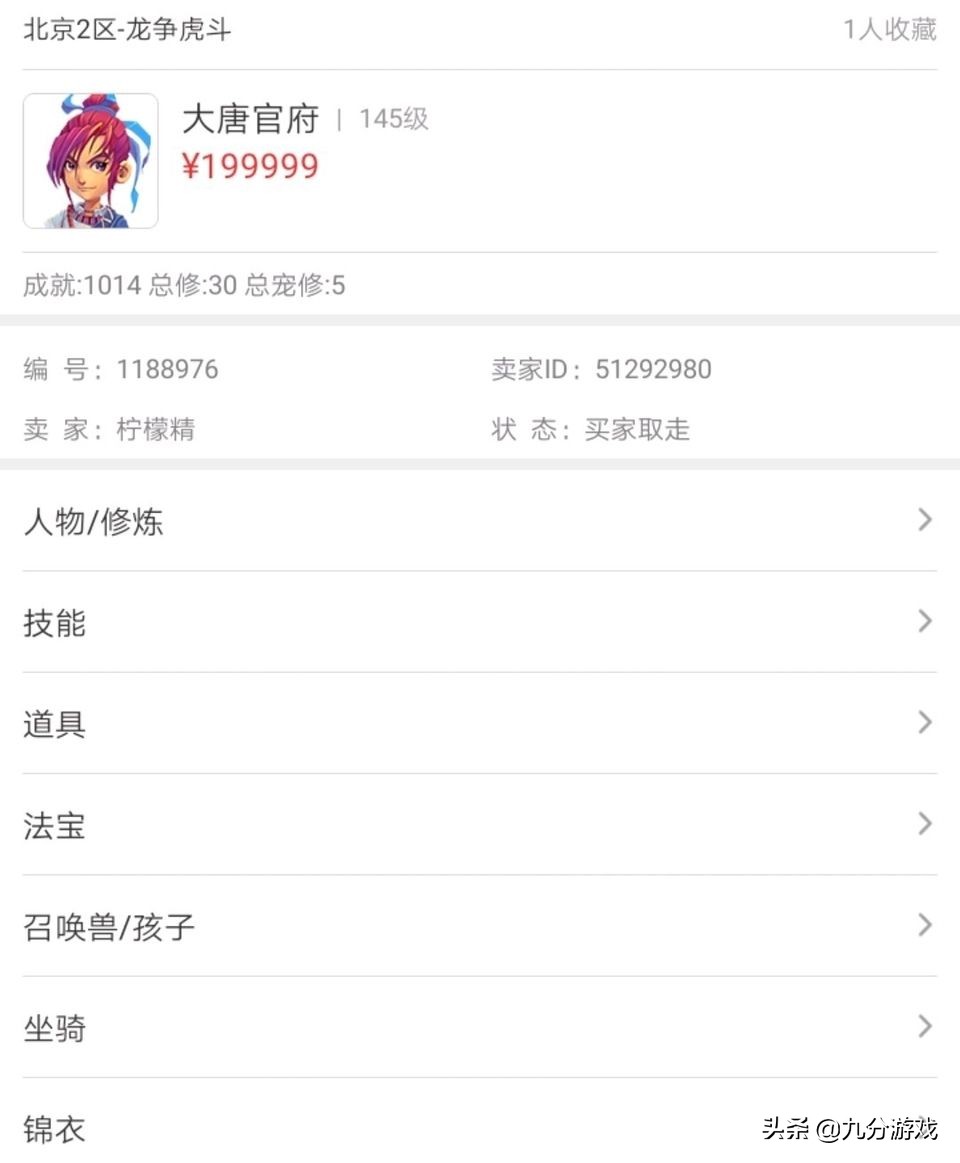Tap the arrow on the 召唤兽/孩子 row
The height and width of the screenshot is (1163, 960).
923,926
